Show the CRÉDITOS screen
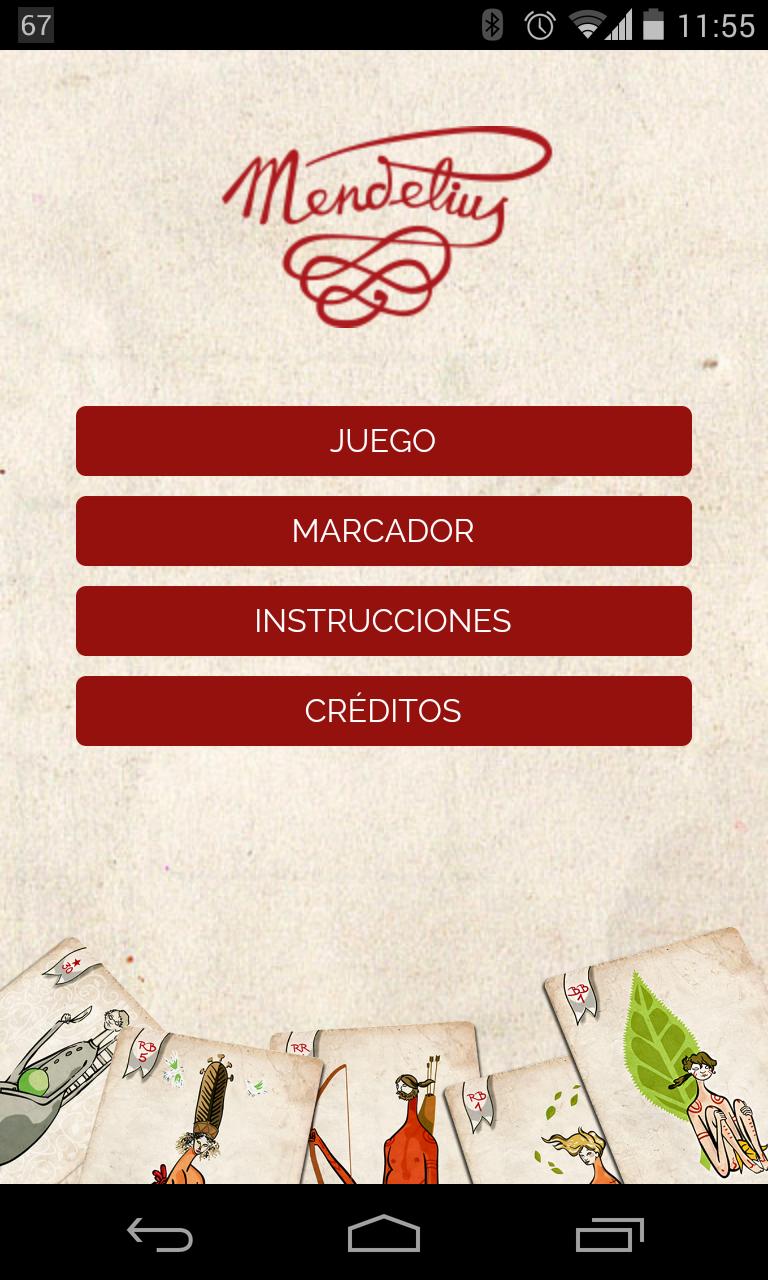Viewport: 768px width, 1280px height. [x=383, y=711]
